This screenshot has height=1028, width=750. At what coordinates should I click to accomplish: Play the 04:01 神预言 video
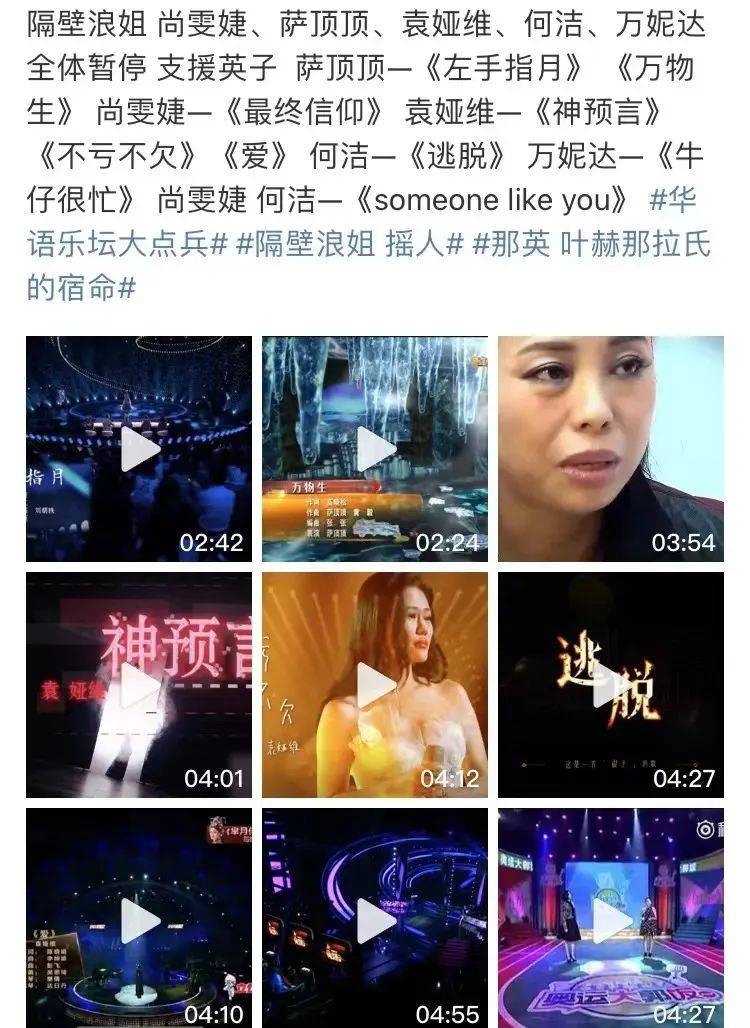coord(139,685)
